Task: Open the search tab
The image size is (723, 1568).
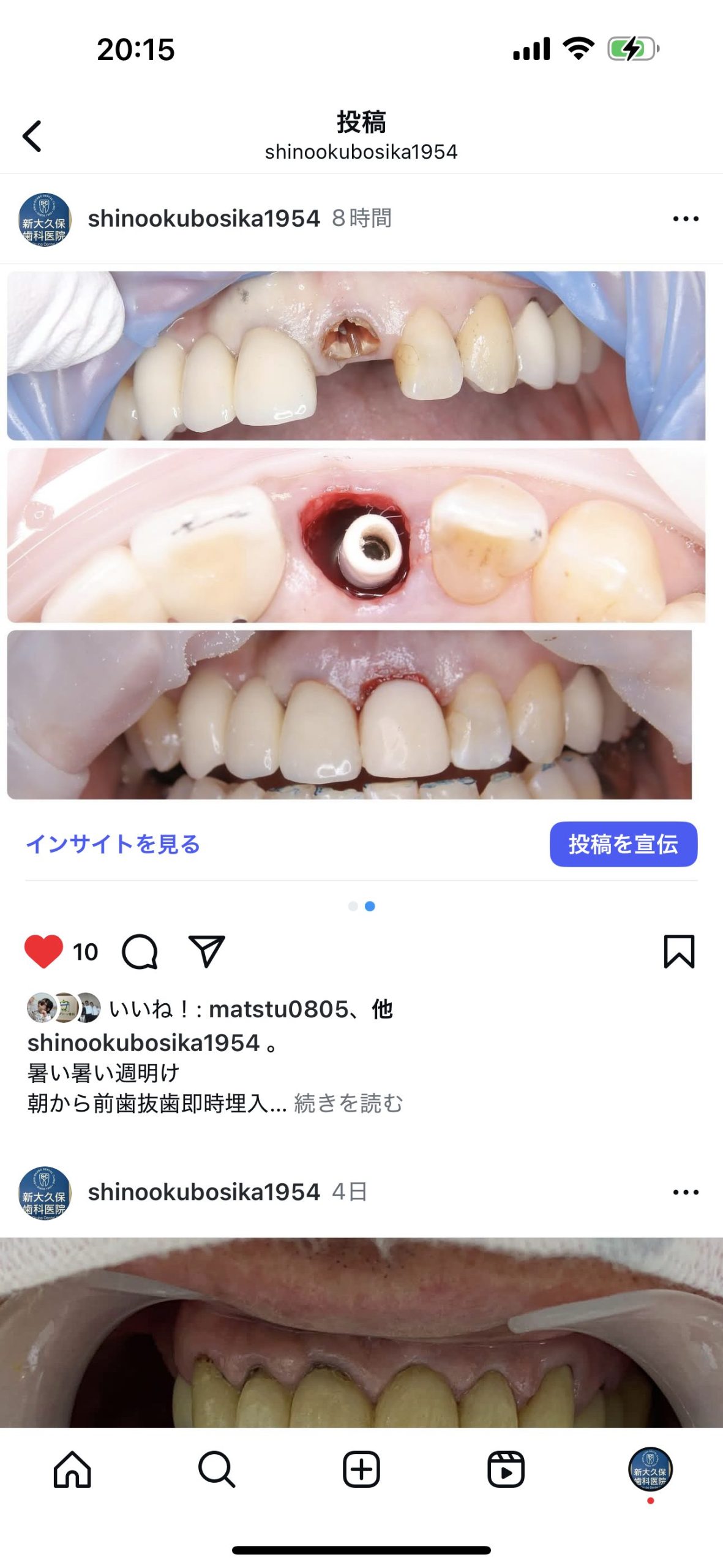Action: click(217, 1469)
